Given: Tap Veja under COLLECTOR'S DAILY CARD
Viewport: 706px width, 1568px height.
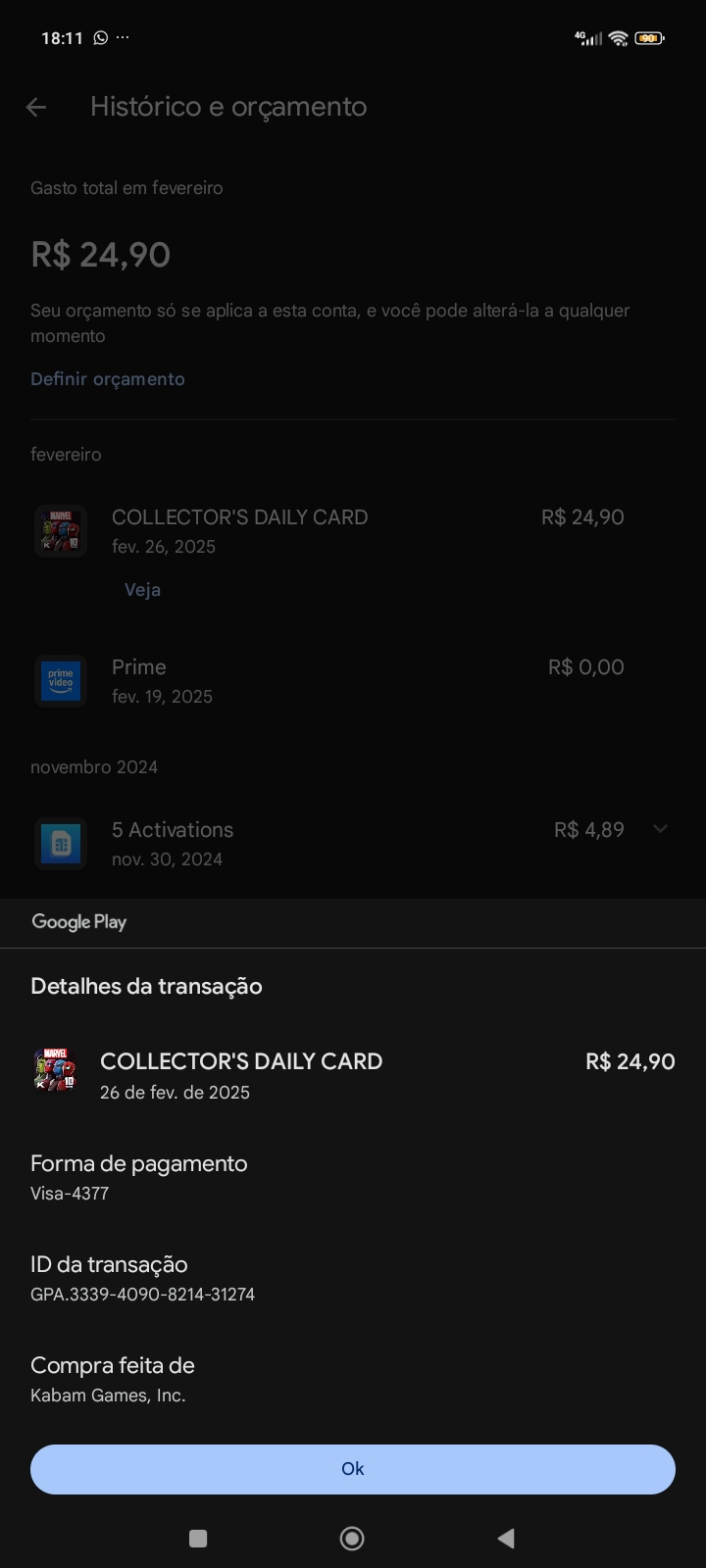Looking at the screenshot, I should pos(142,590).
